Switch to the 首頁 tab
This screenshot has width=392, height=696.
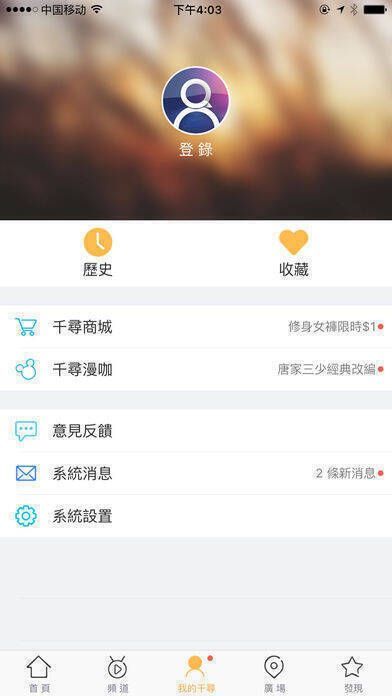coord(39,674)
